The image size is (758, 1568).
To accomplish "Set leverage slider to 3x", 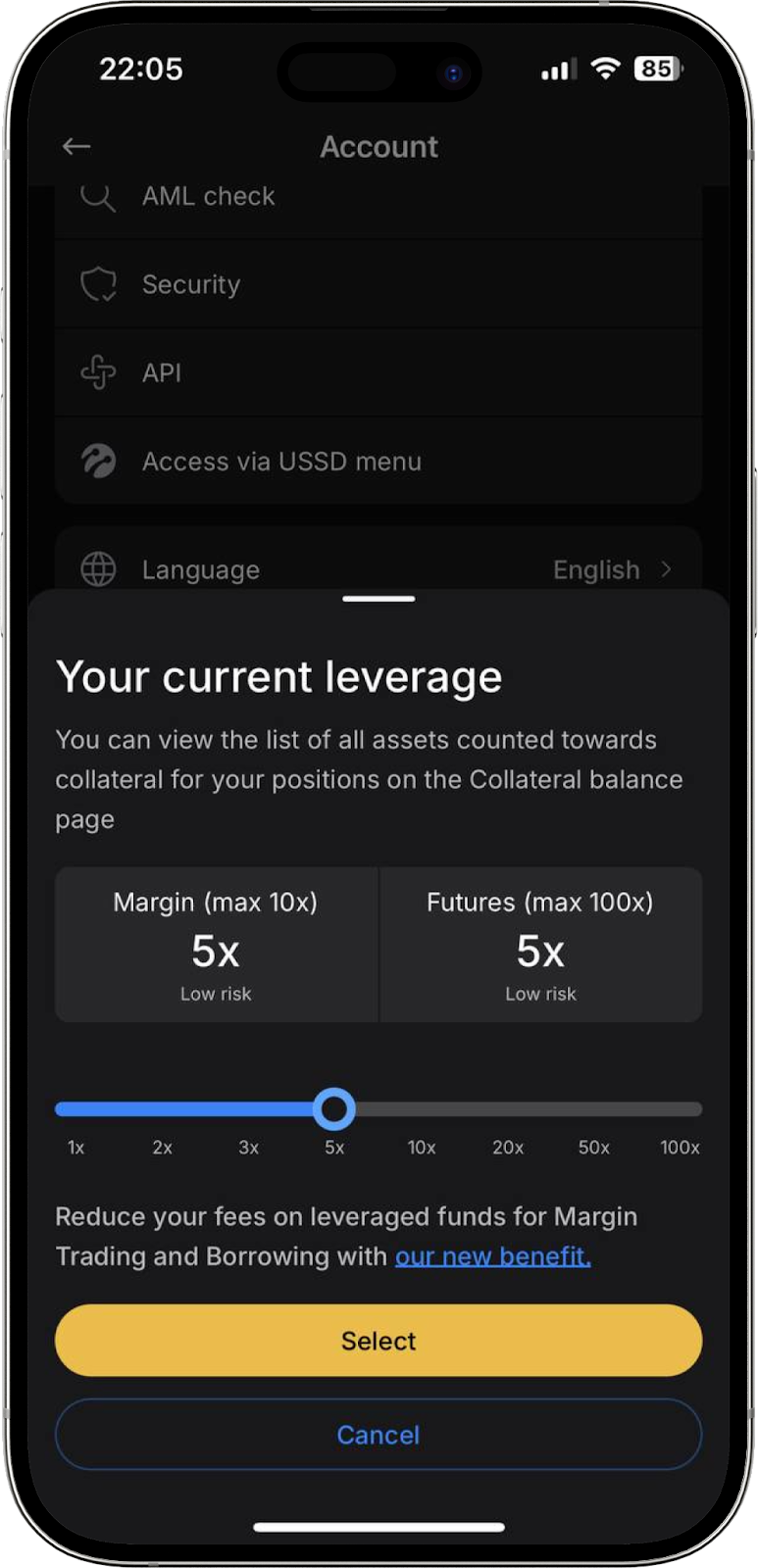I will [249, 1109].
